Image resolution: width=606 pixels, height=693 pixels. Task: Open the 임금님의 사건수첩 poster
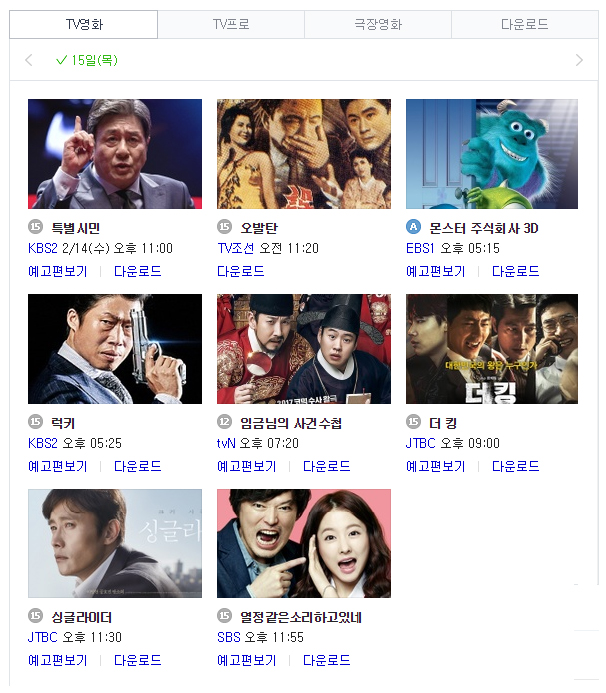point(303,348)
